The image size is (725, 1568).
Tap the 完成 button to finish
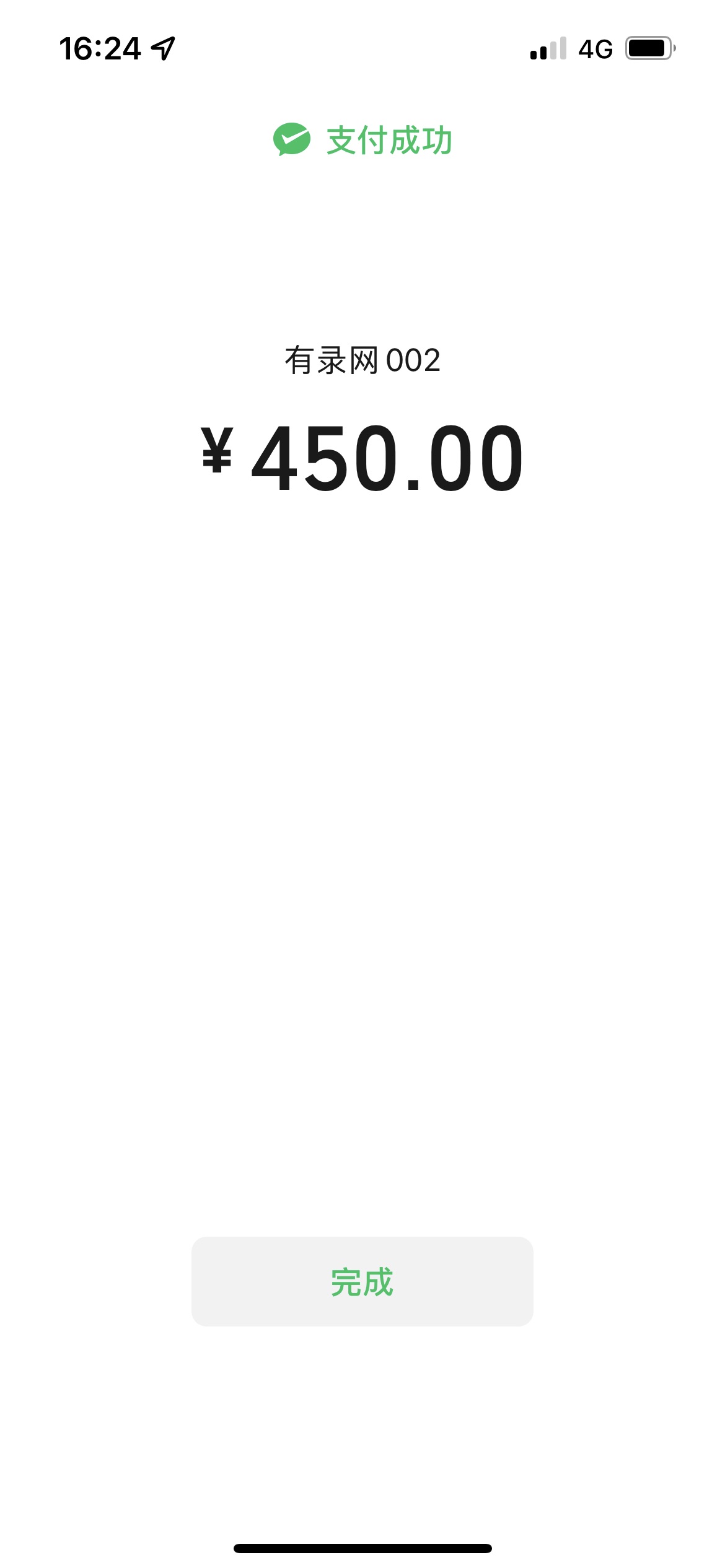click(x=362, y=1282)
